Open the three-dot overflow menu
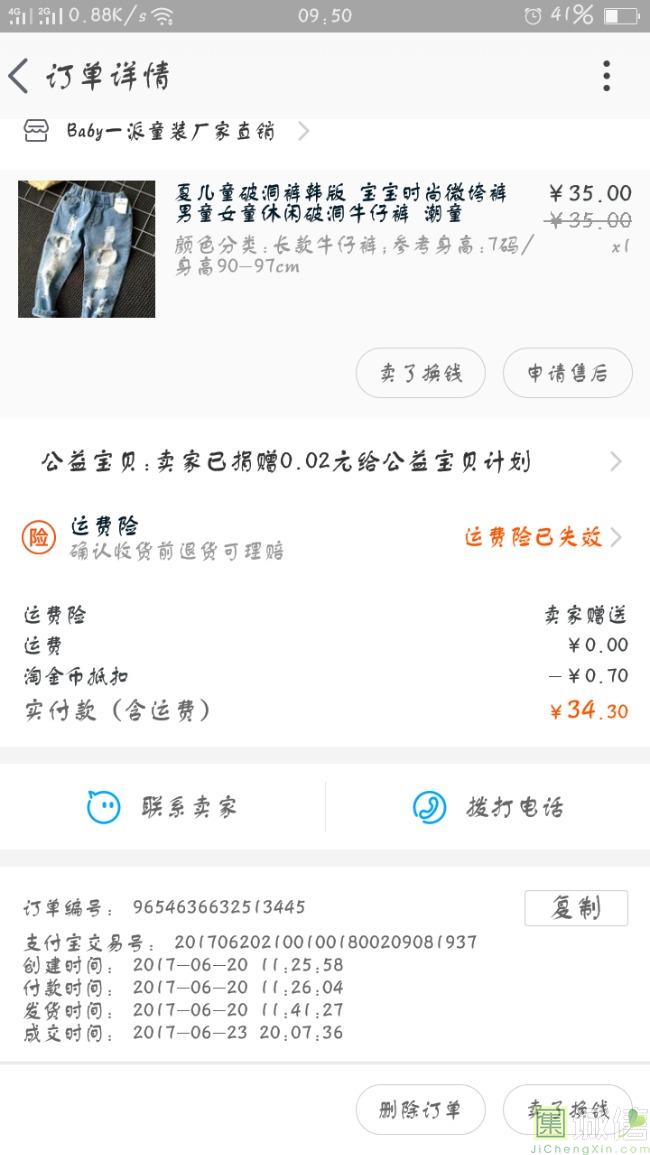This screenshot has width=650, height=1155. pos(606,76)
